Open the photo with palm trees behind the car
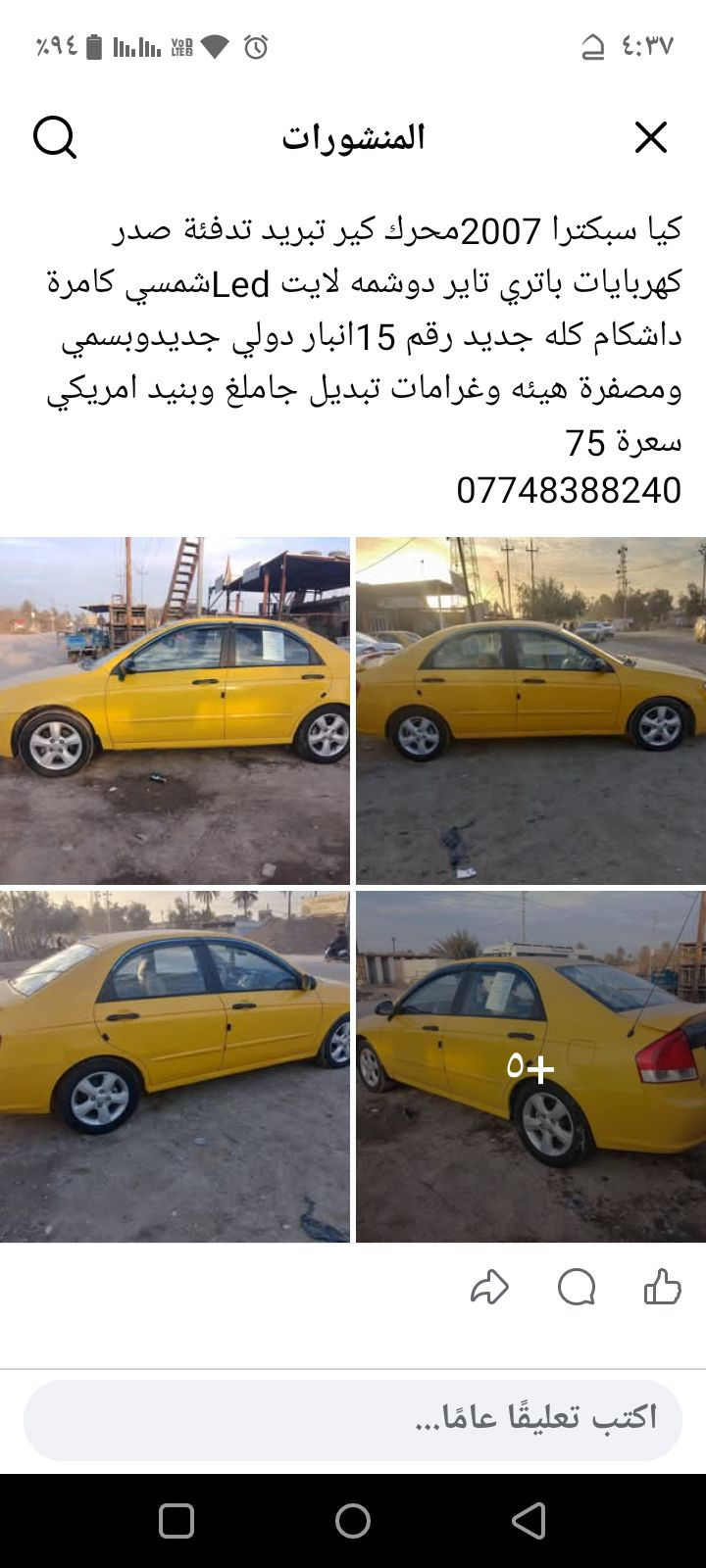The height and width of the screenshot is (1568, 706). point(175,1066)
